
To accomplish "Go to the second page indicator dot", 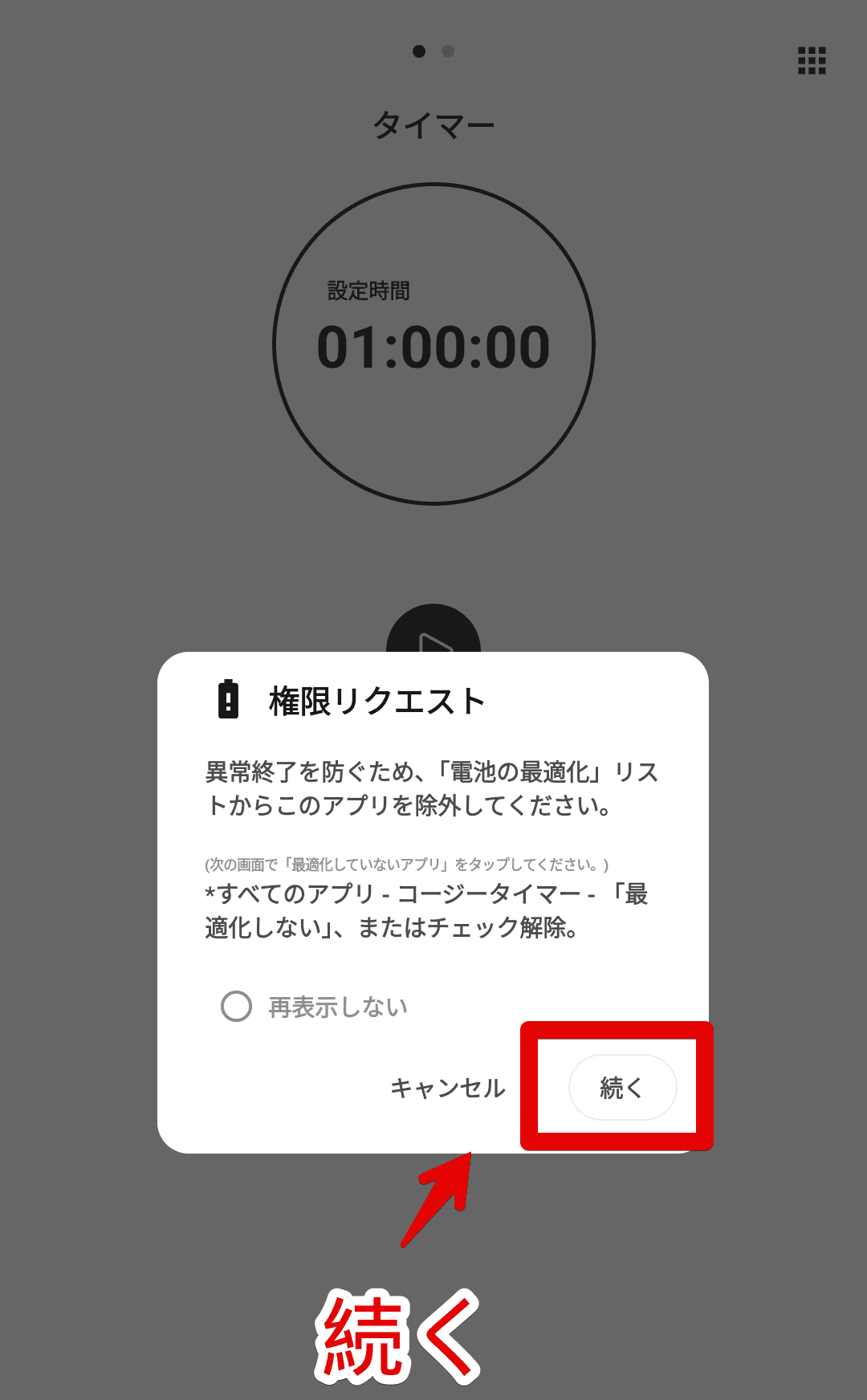I will coord(448,51).
